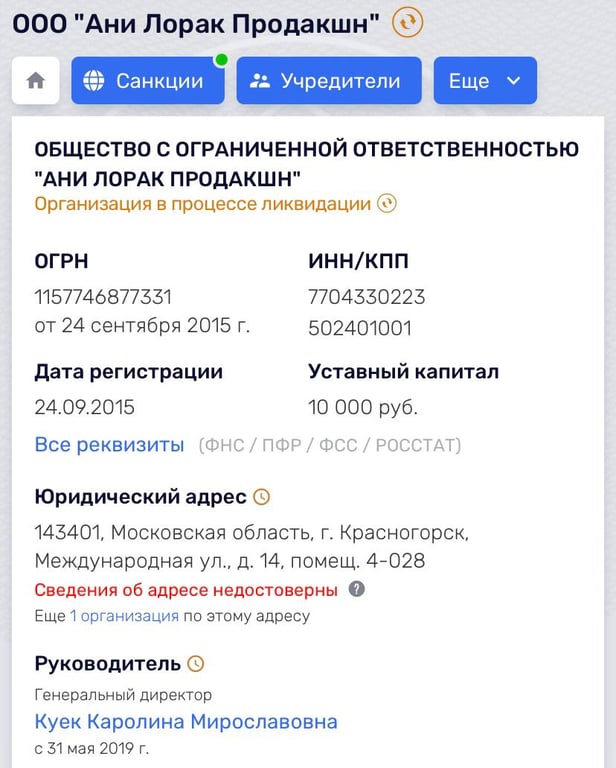
Task: Tap the icon after liquidation status
Action: coord(387,204)
